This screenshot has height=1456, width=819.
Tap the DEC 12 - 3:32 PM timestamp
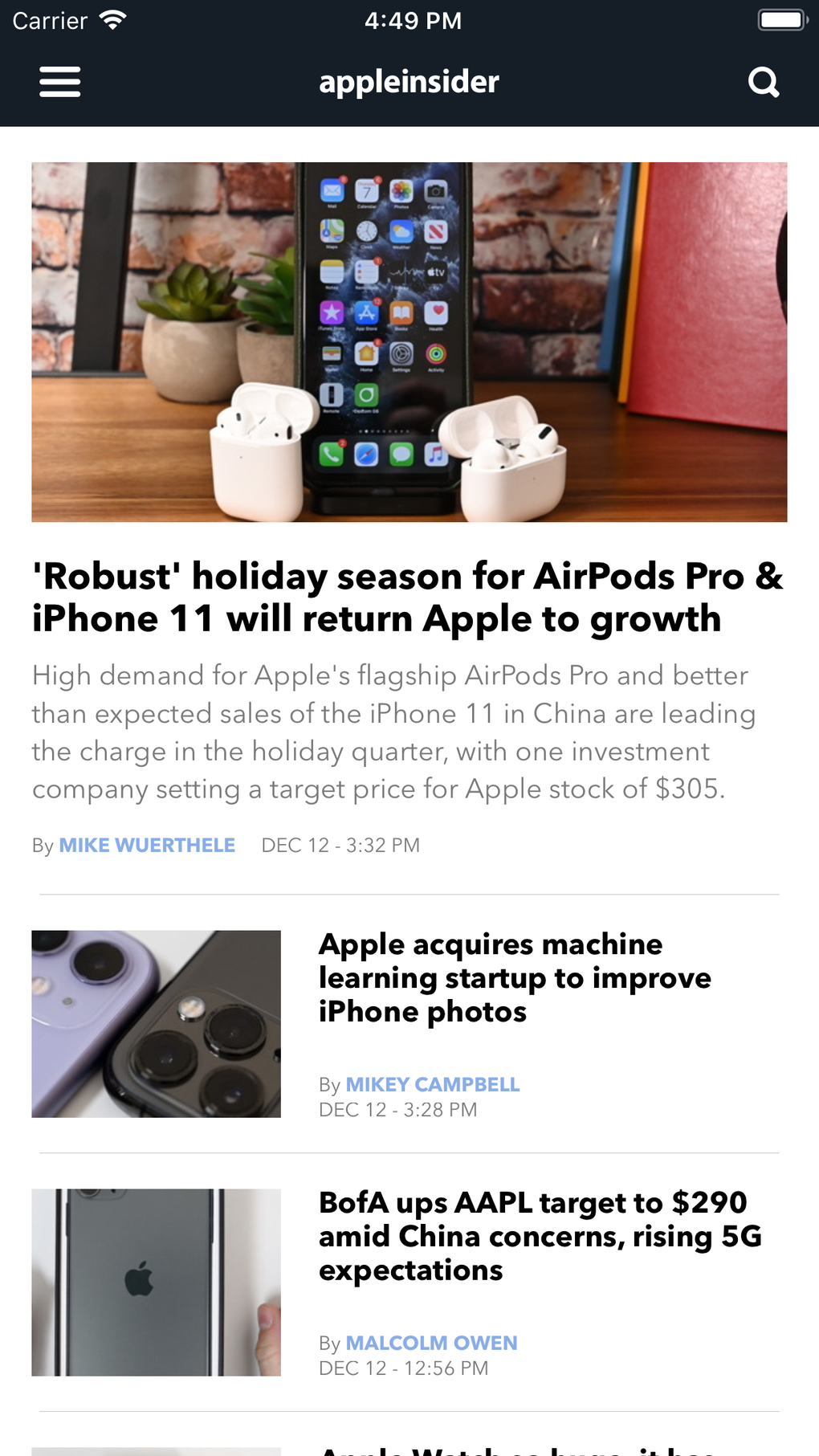tap(340, 844)
